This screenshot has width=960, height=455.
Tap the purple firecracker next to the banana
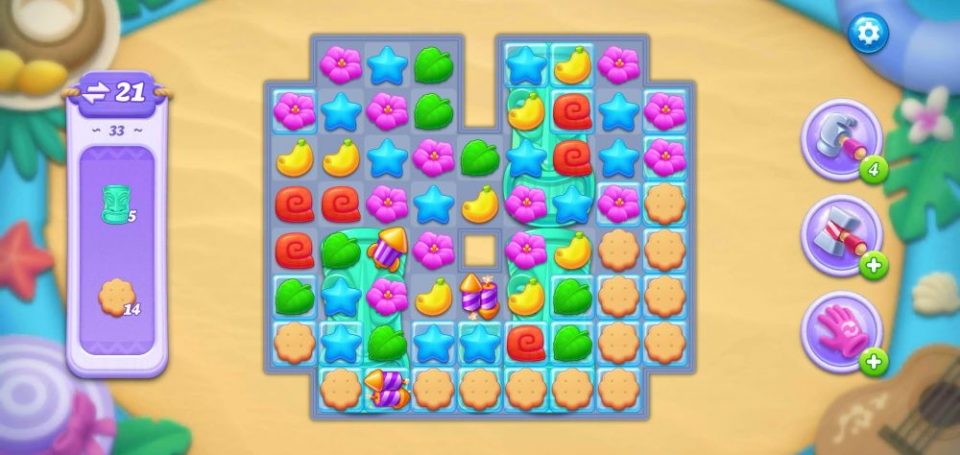[479, 295]
